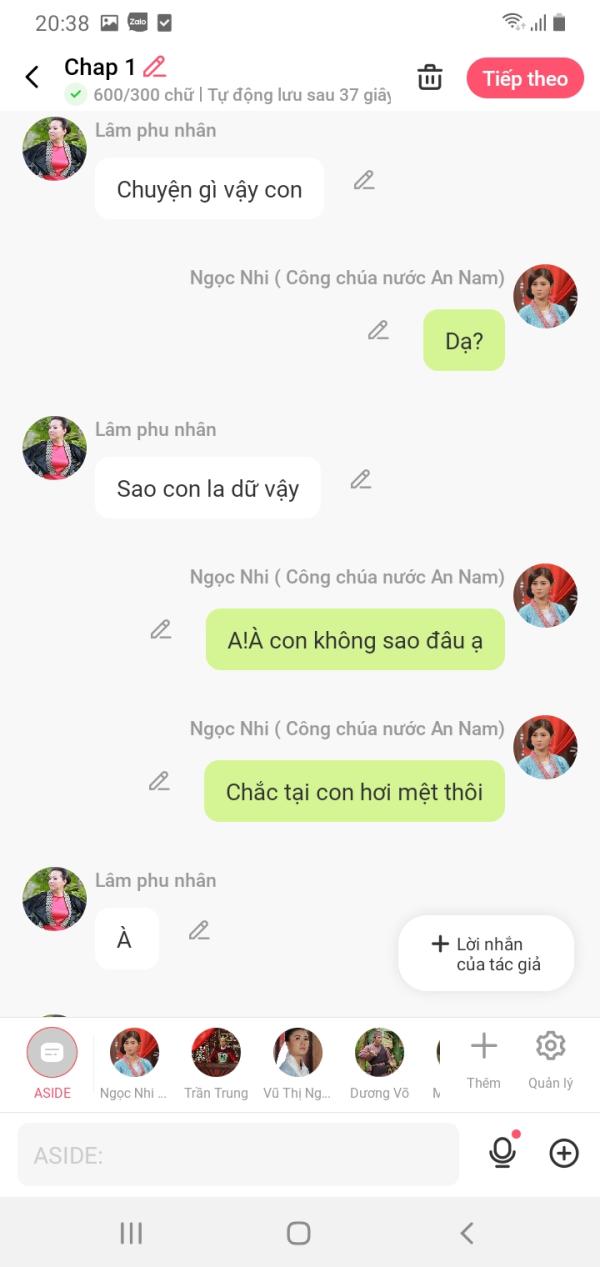Select the ASIDE narrator option
This screenshot has width=600, height=1267.
coord(52,1062)
